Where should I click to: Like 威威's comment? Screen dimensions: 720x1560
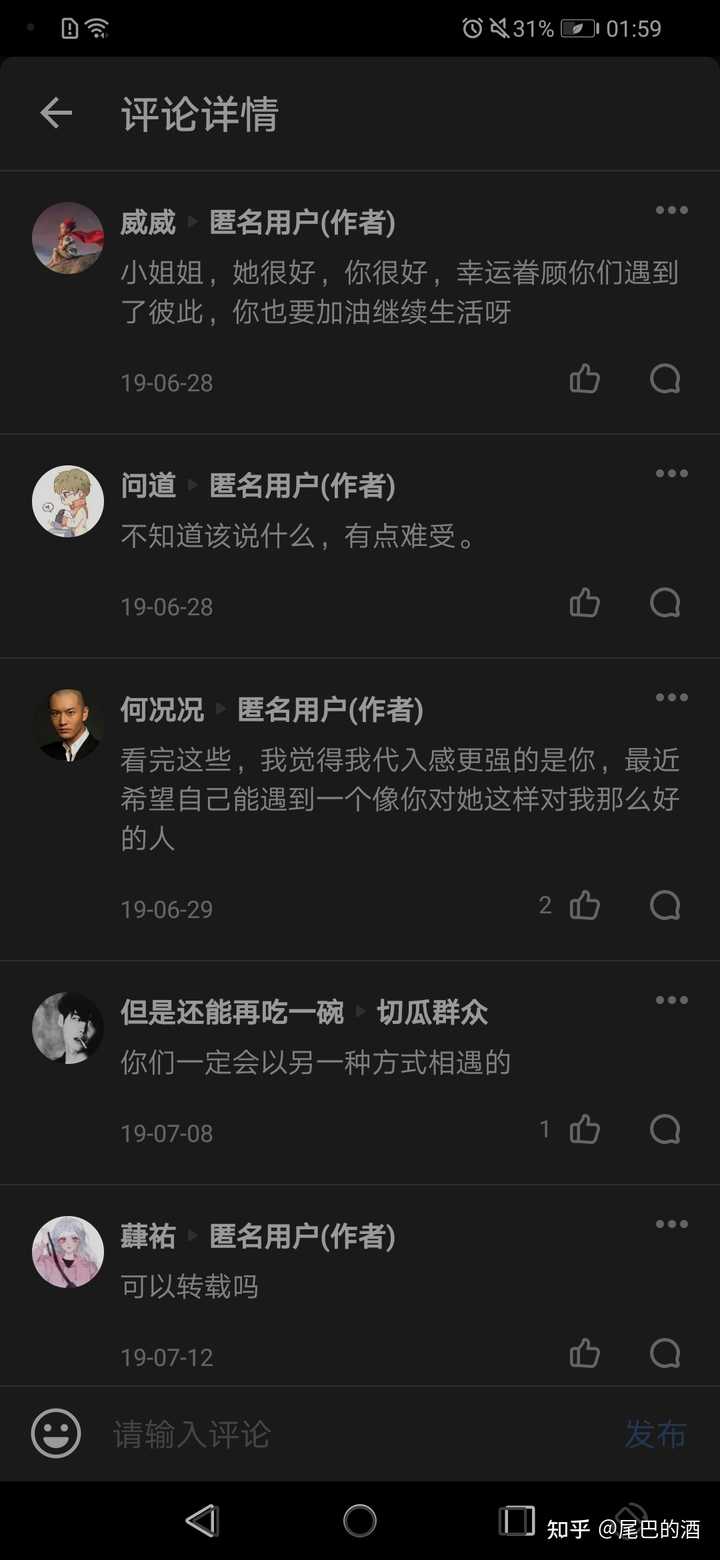(x=585, y=379)
